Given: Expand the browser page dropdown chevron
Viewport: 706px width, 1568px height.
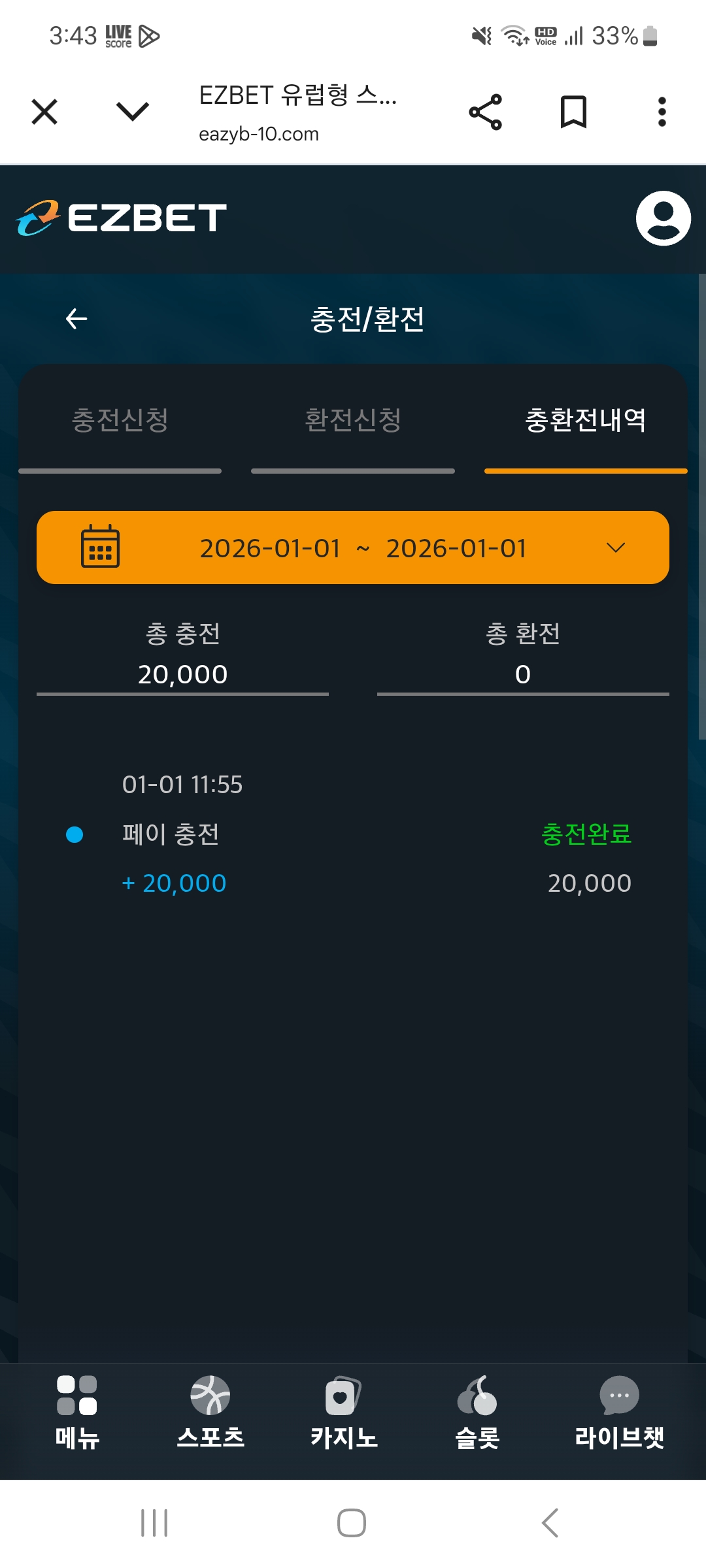Looking at the screenshot, I should point(132,112).
